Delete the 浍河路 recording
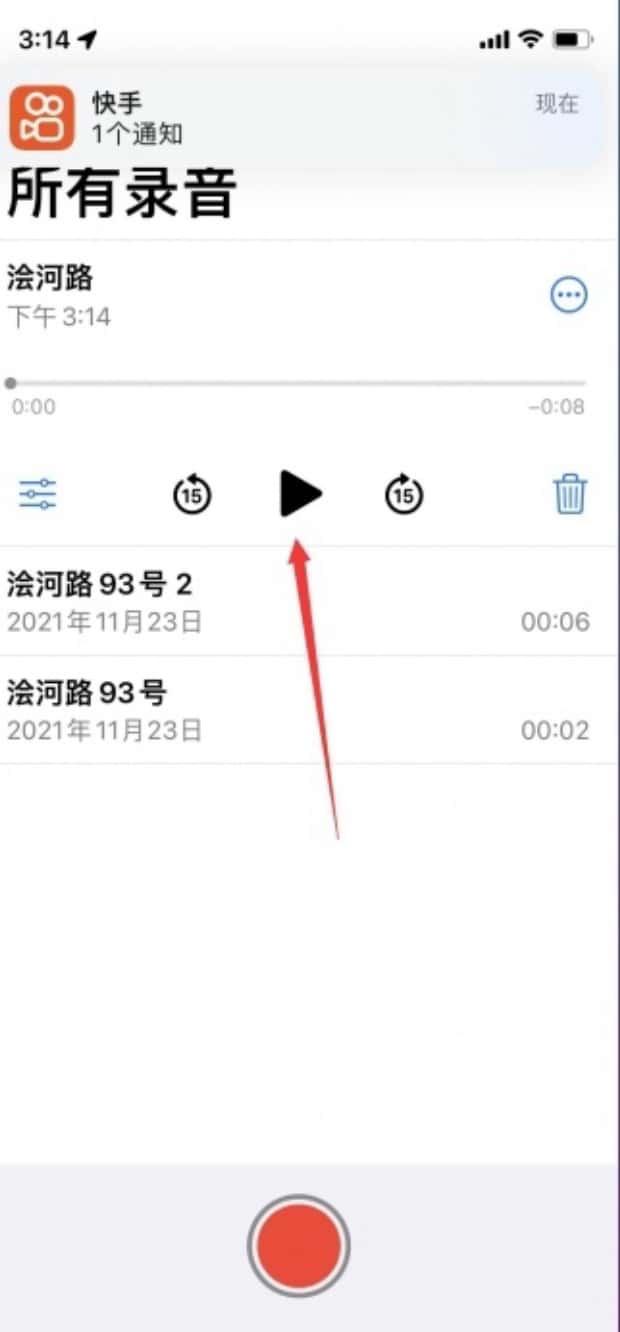Viewport: 620px width, 1332px height. point(570,494)
